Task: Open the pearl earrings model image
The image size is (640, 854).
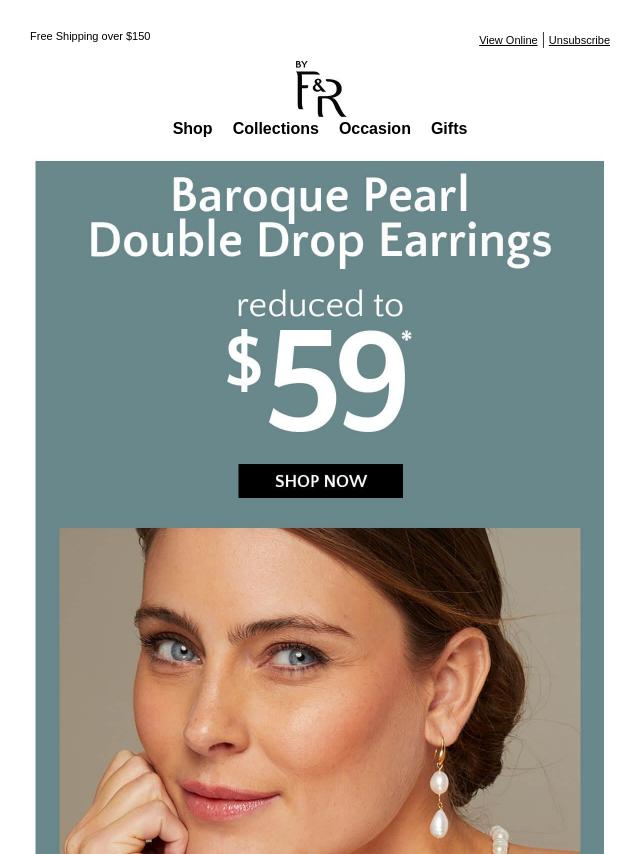Action: (x=320, y=690)
